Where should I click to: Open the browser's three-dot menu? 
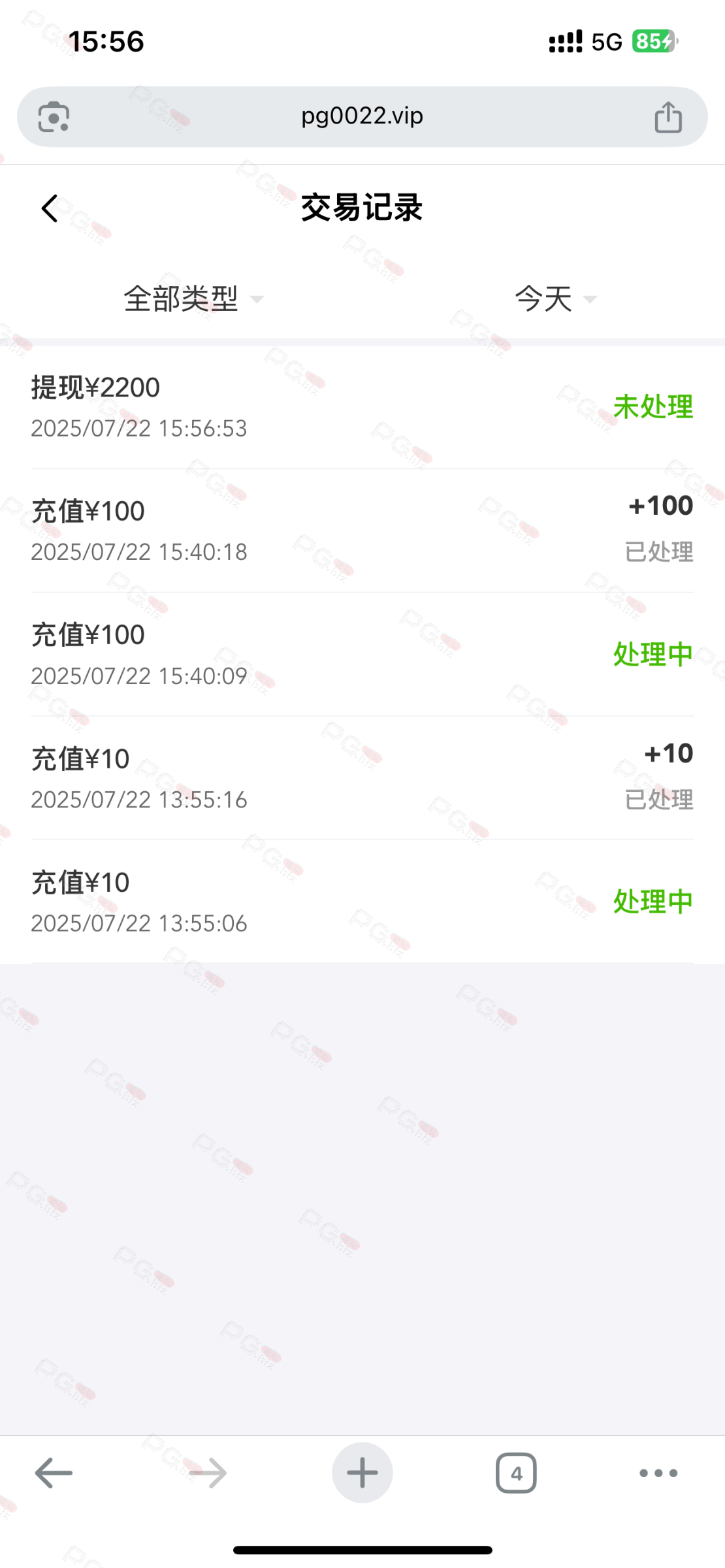[658, 1473]
